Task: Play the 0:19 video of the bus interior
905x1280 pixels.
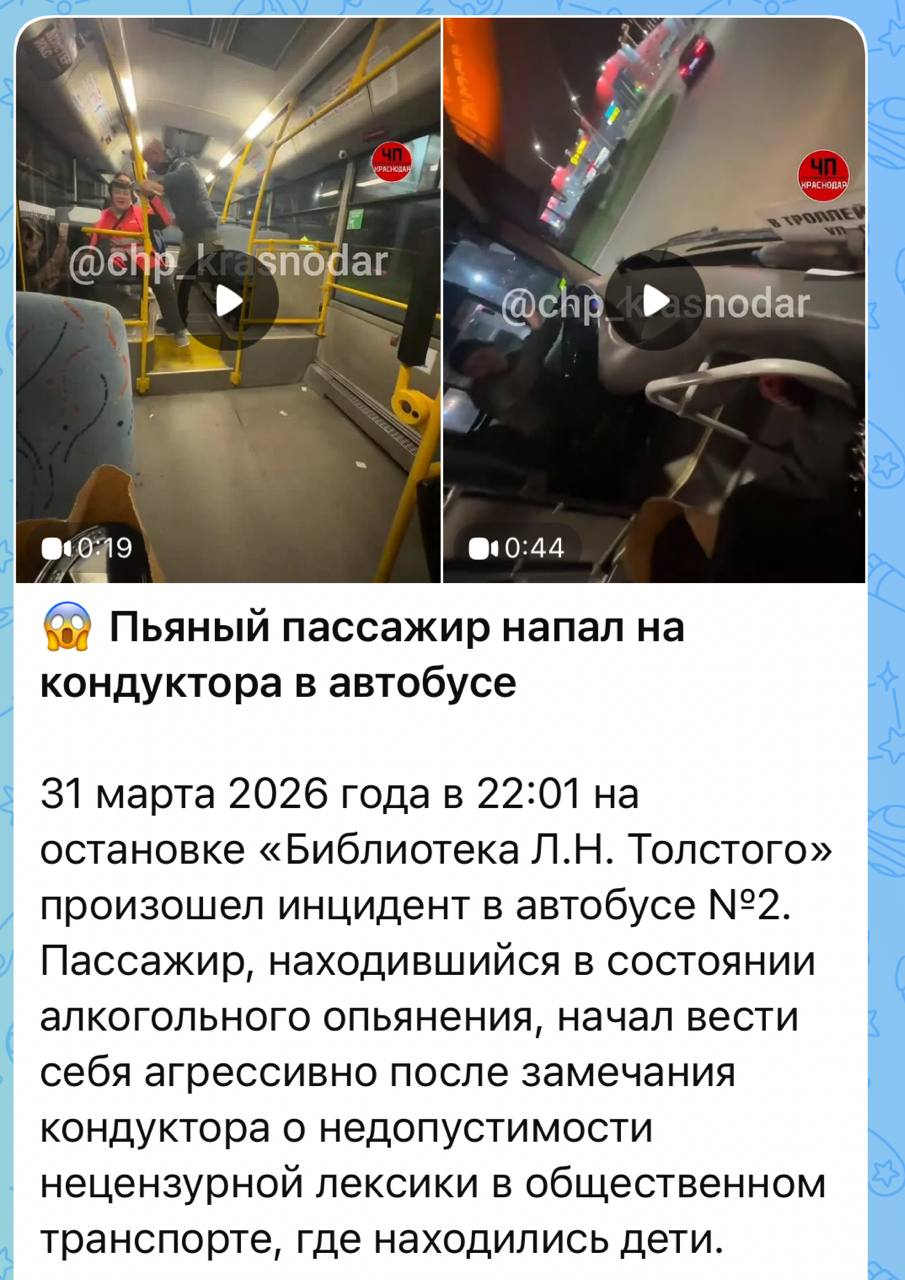Action: [x=228, y=300]
